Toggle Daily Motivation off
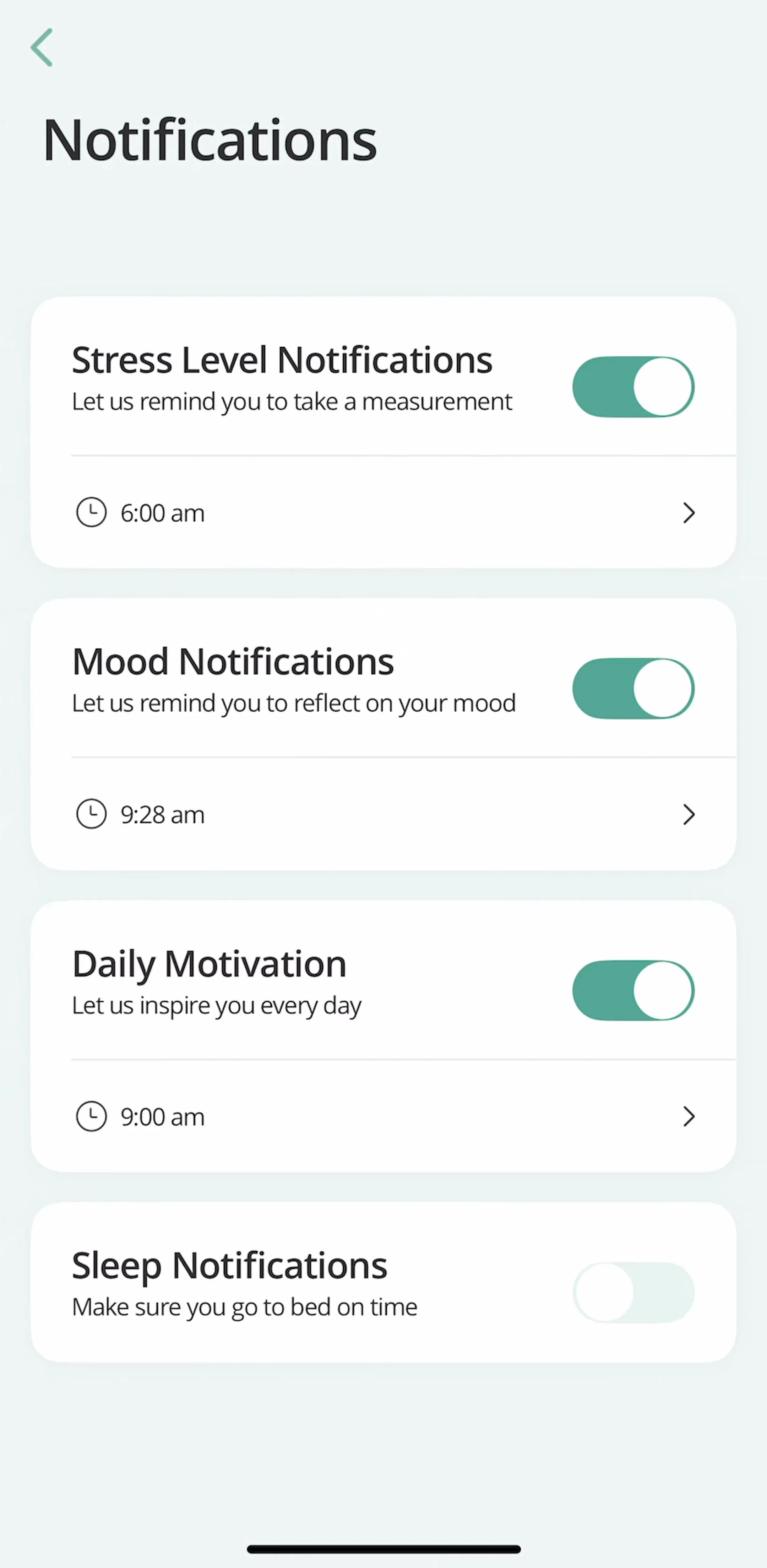 (633, 990)
